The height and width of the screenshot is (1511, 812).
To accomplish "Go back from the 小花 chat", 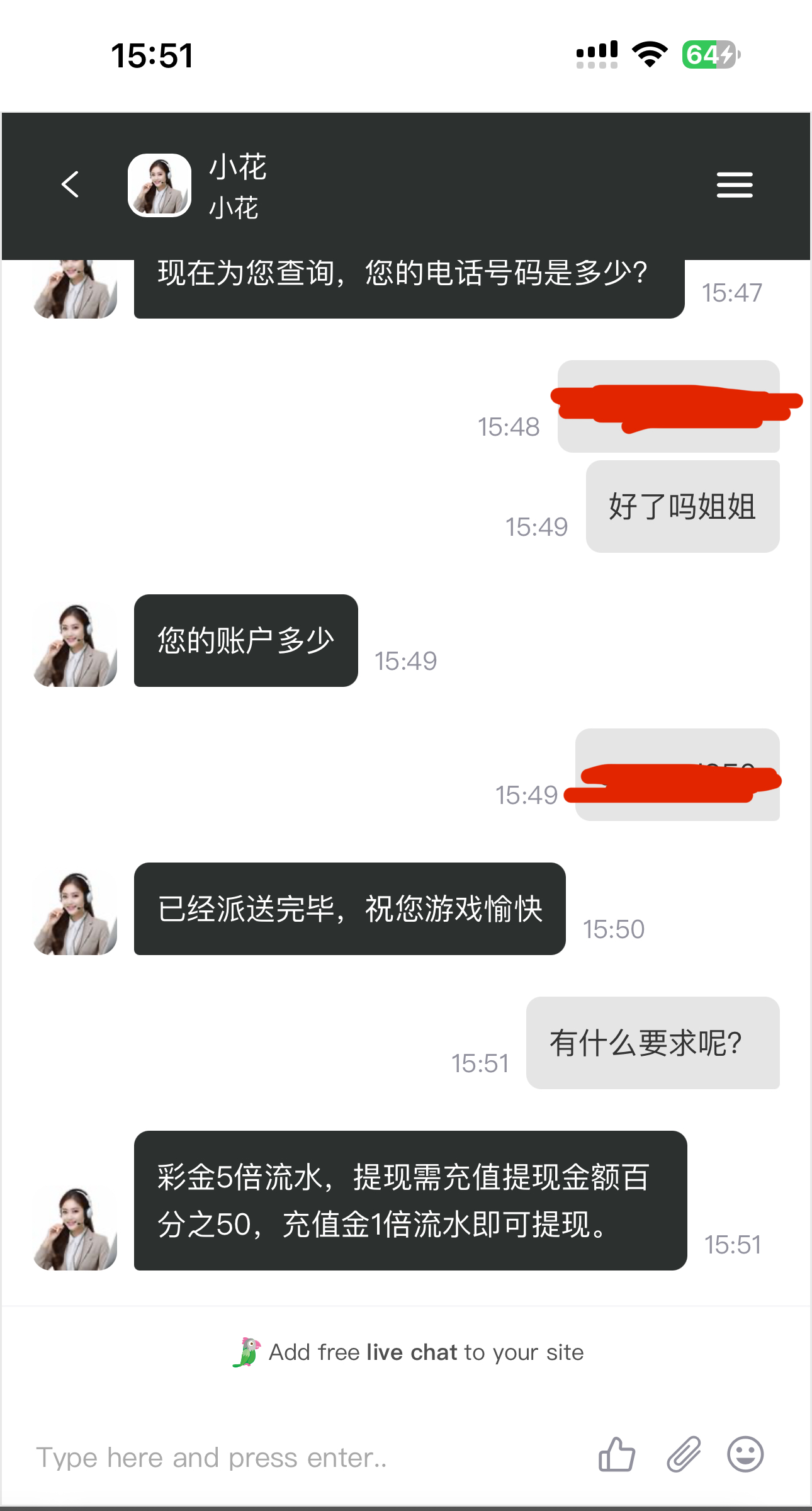I will pos(70,184).
